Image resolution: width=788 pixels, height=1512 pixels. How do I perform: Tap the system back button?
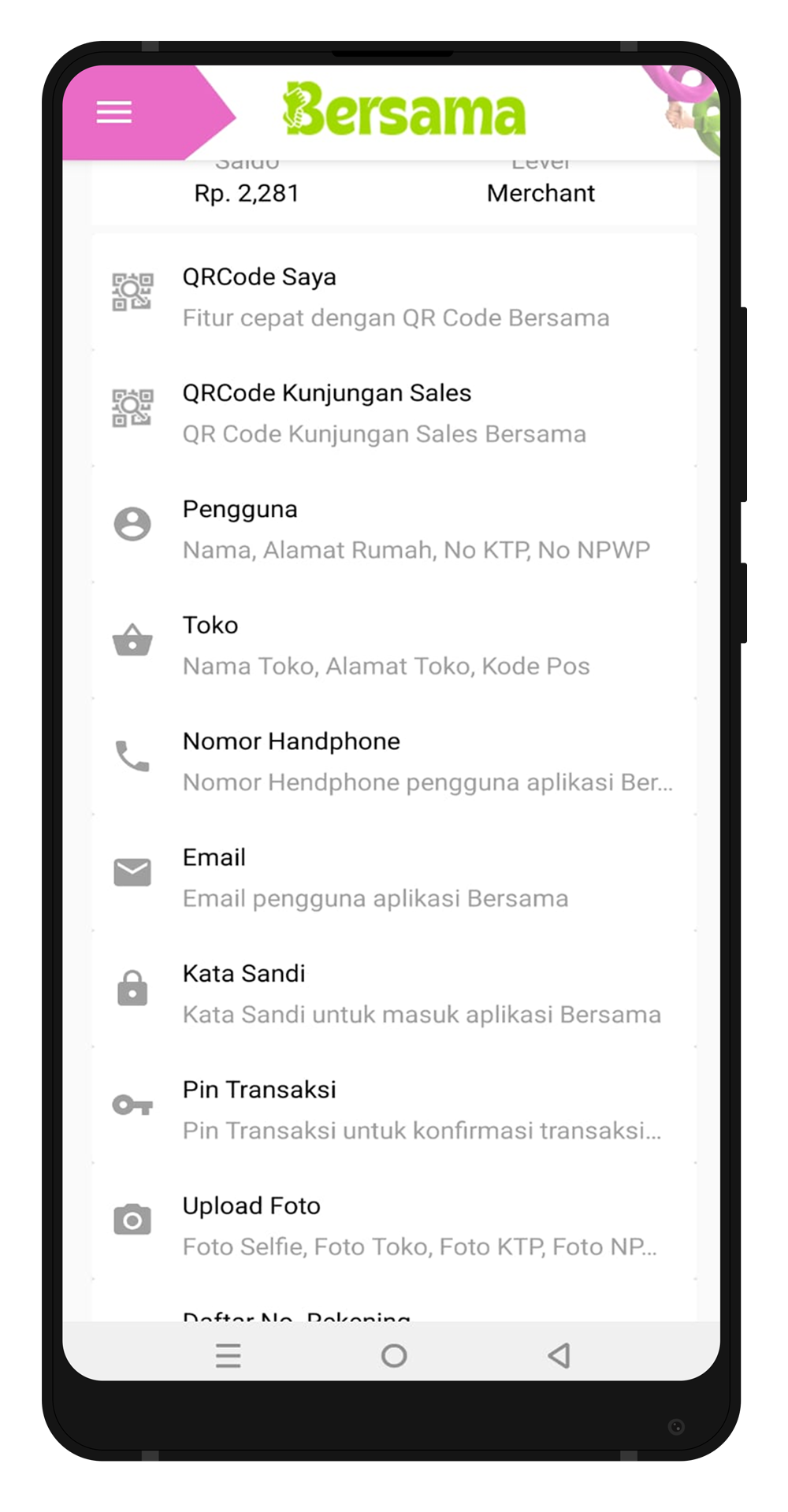(x=559, y=1355)
